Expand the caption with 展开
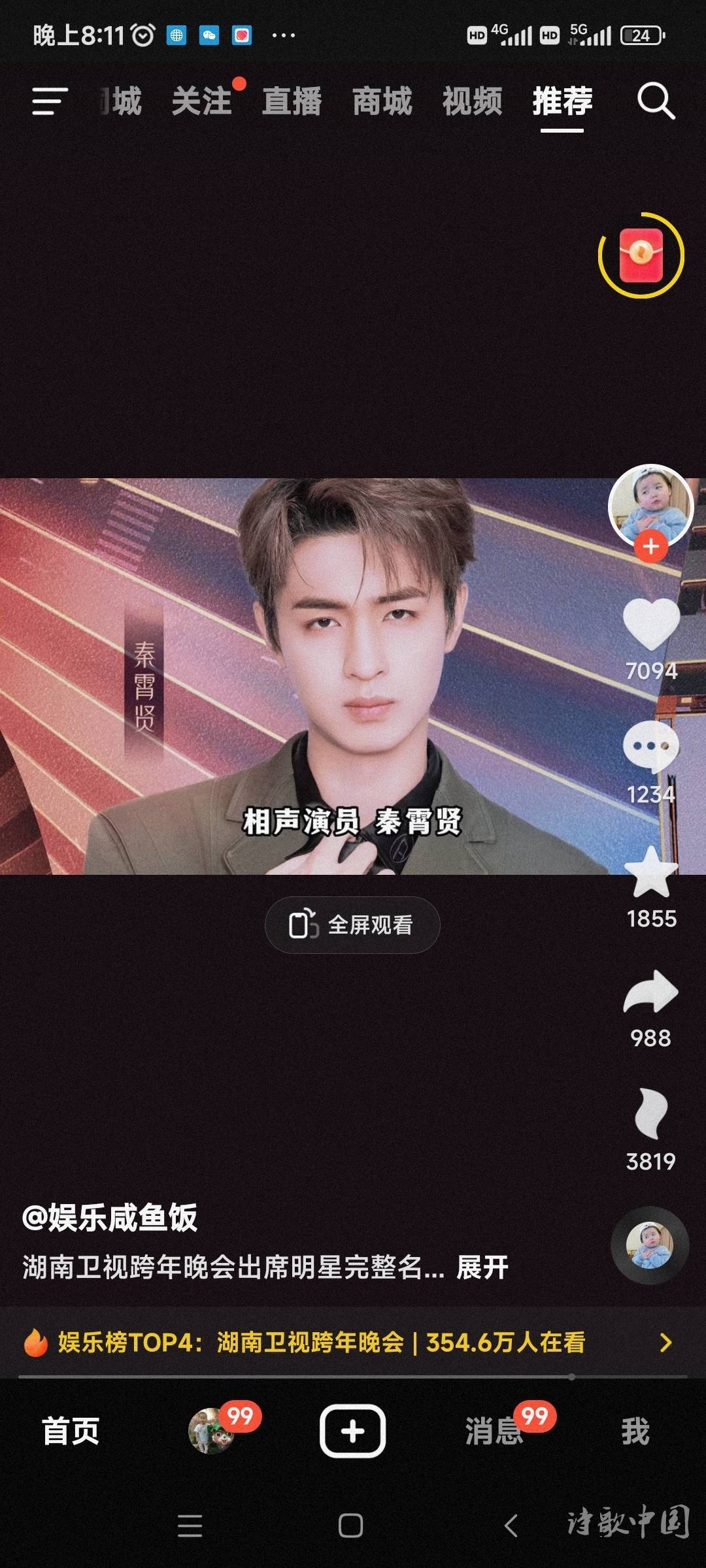Screen dimensions: 706x1568 [x=482, y=1267]
